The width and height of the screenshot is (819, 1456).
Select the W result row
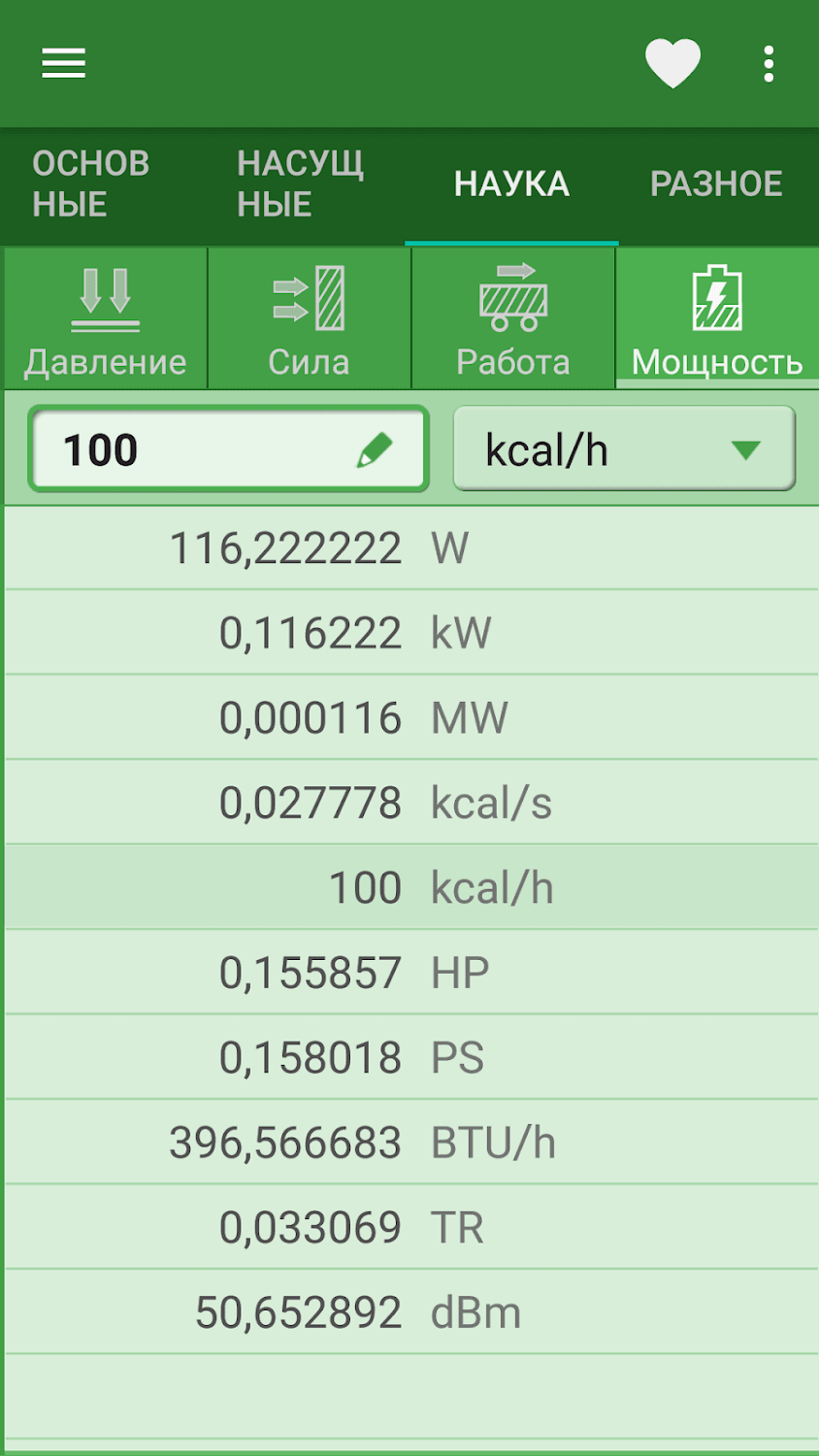pyautogui.click(x=411, y=548)
